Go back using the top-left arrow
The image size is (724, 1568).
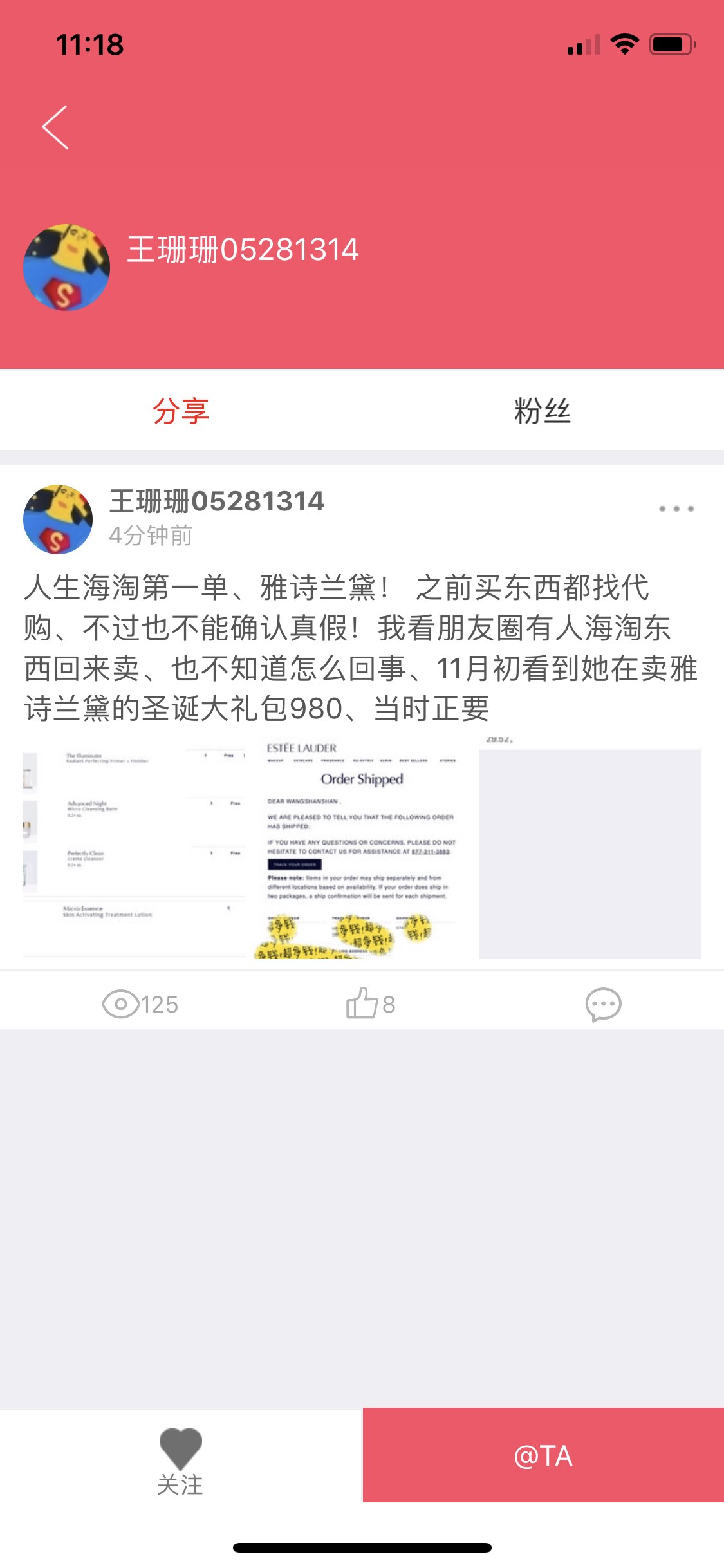coord(55,127)
